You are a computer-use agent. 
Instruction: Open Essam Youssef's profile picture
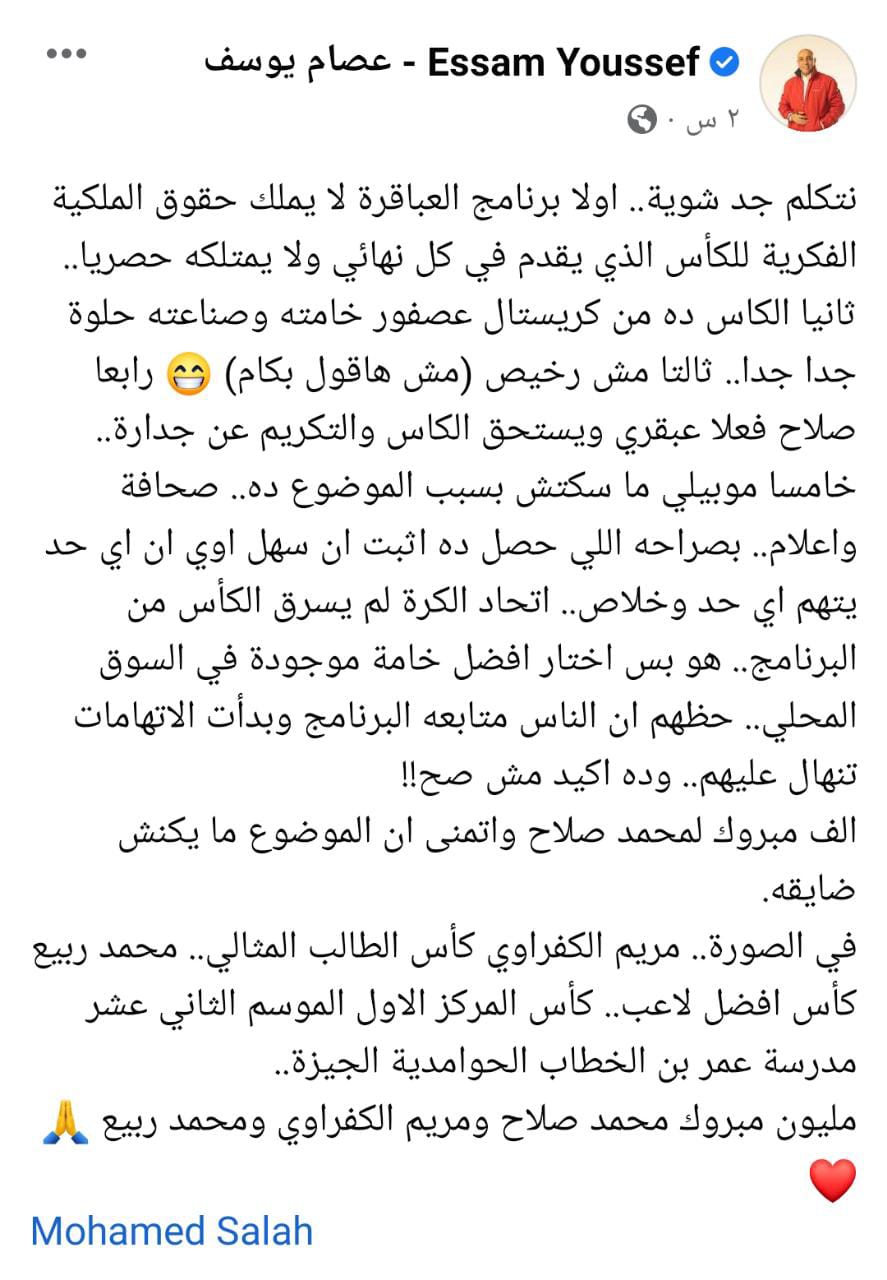(x=811, y=88)
